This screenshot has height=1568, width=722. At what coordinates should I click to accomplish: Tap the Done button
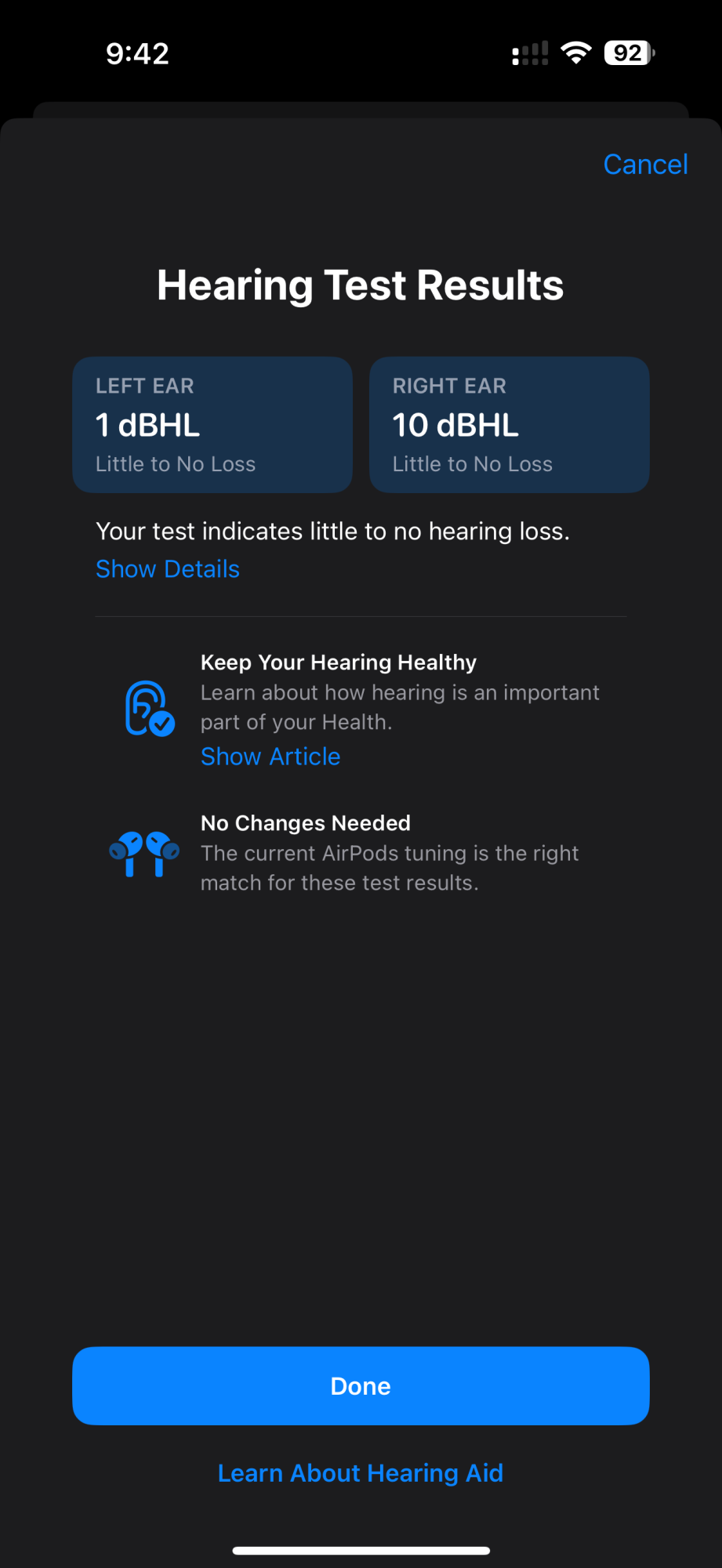[361, 1386]
